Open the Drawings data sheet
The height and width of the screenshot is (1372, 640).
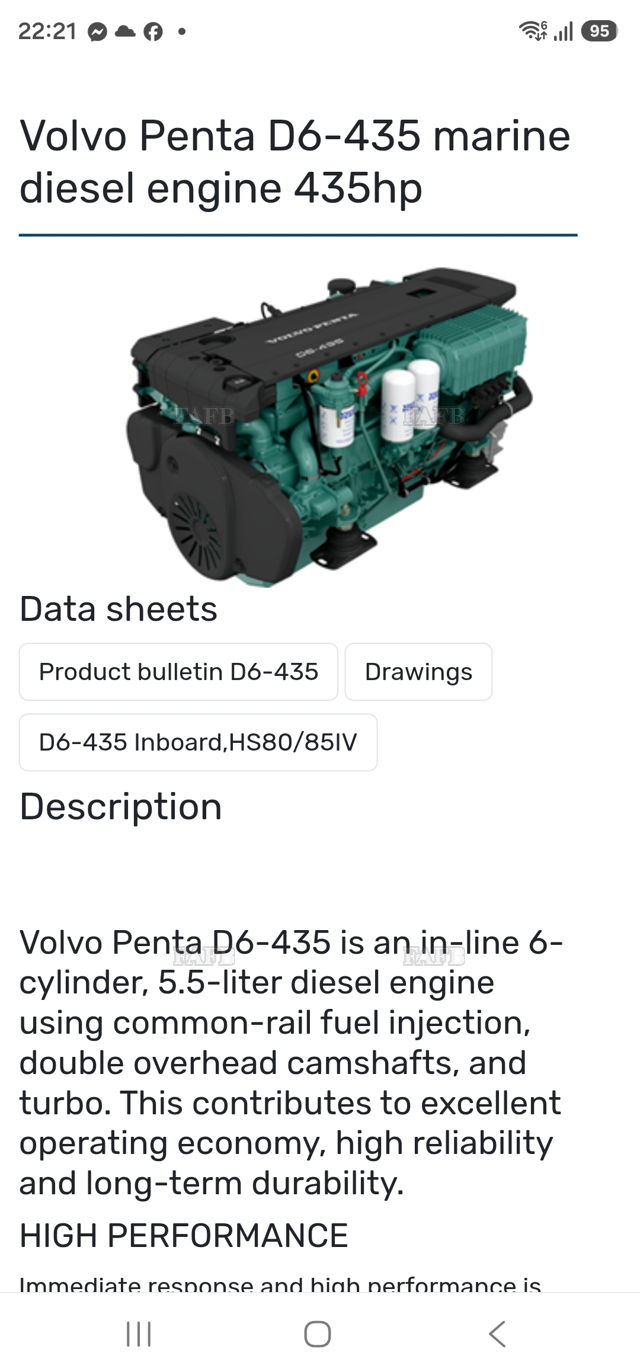coord(418,672)
